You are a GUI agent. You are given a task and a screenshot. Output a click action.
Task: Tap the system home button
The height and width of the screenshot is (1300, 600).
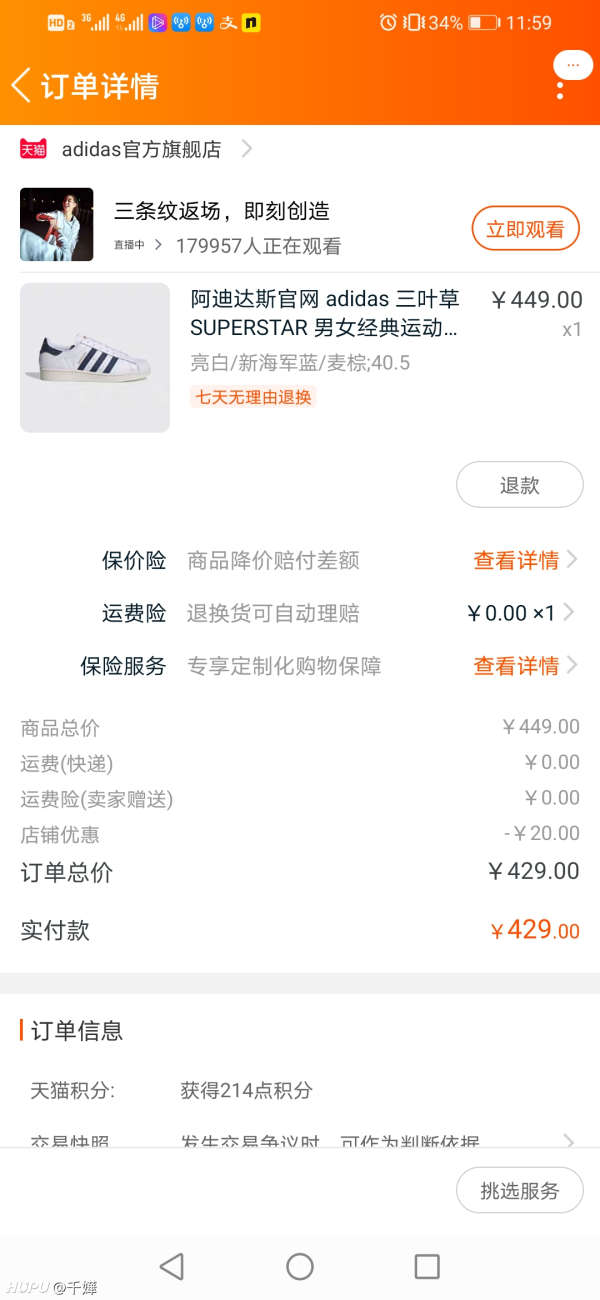click(300, 1266)
